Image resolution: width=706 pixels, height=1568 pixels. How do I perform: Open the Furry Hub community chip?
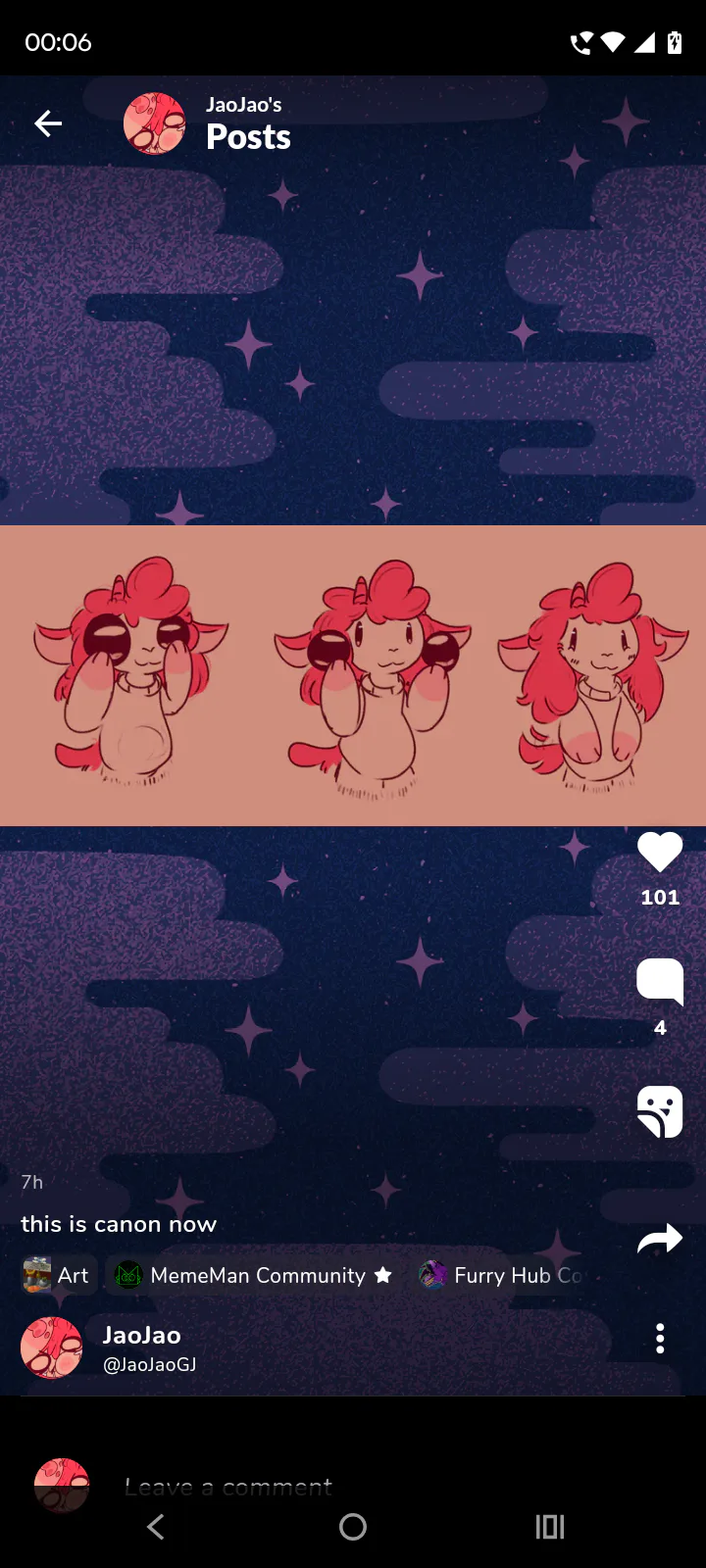502,1275
